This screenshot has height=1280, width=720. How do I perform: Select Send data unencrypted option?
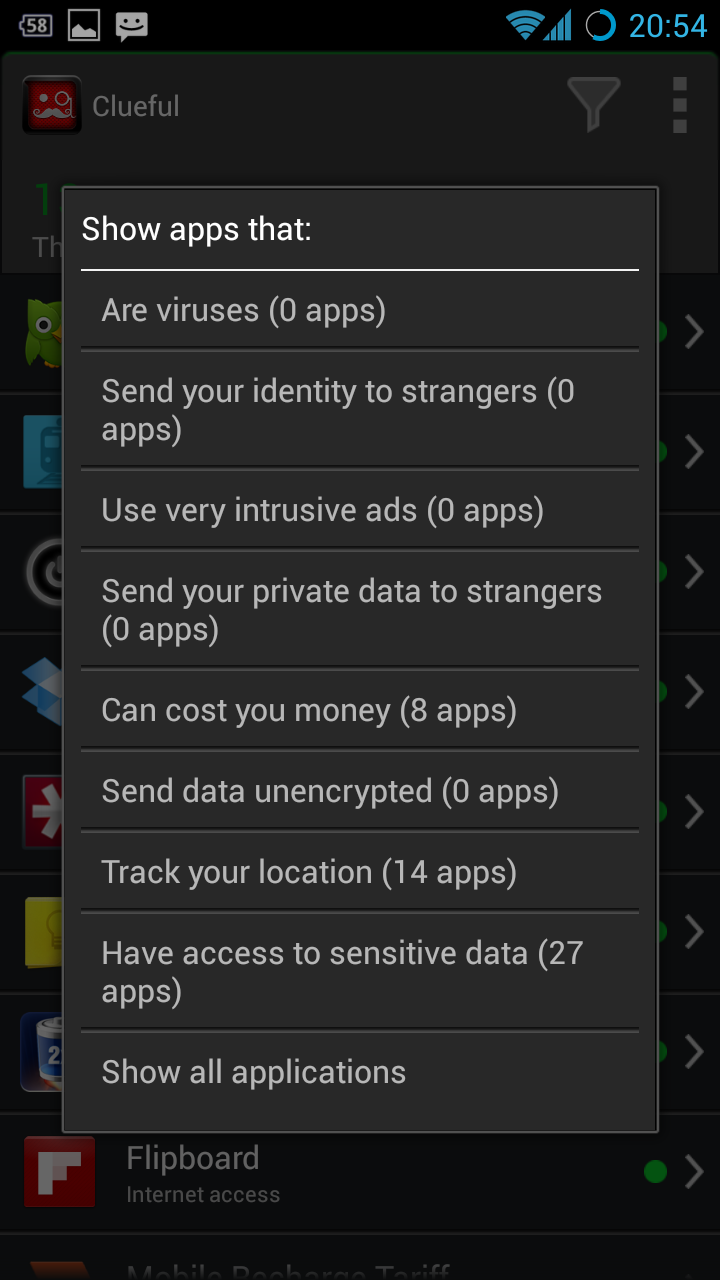[x=360, y=791]
